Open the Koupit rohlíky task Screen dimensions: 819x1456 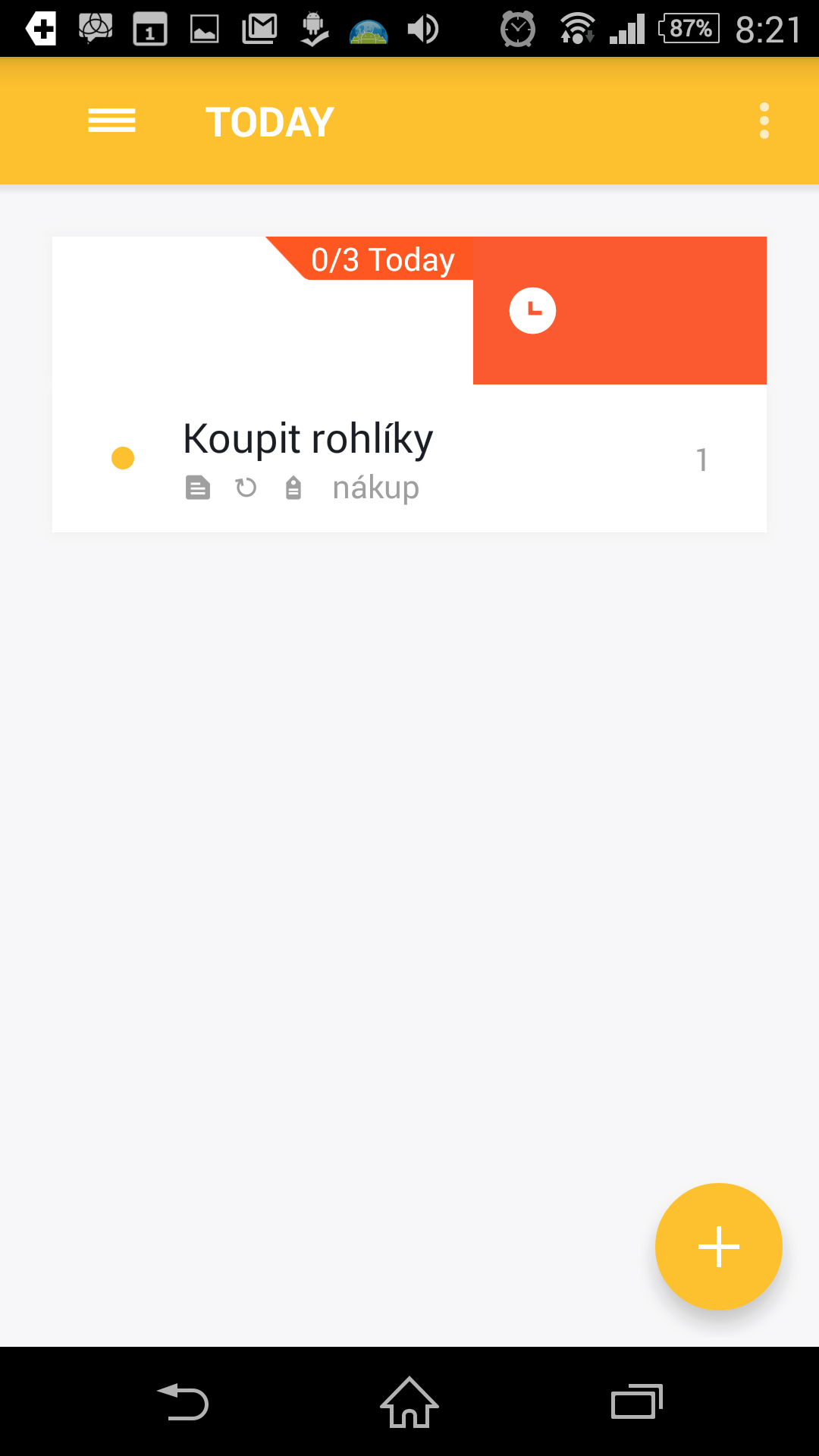pos(409,459)
